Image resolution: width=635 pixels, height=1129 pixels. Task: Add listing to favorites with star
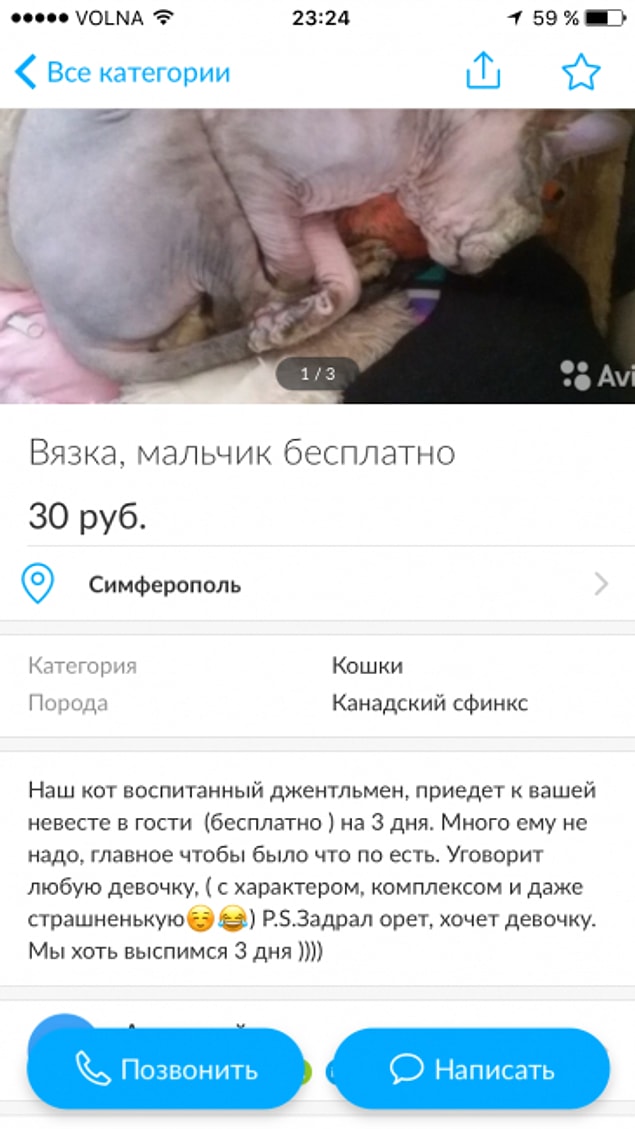coord(580,72)
